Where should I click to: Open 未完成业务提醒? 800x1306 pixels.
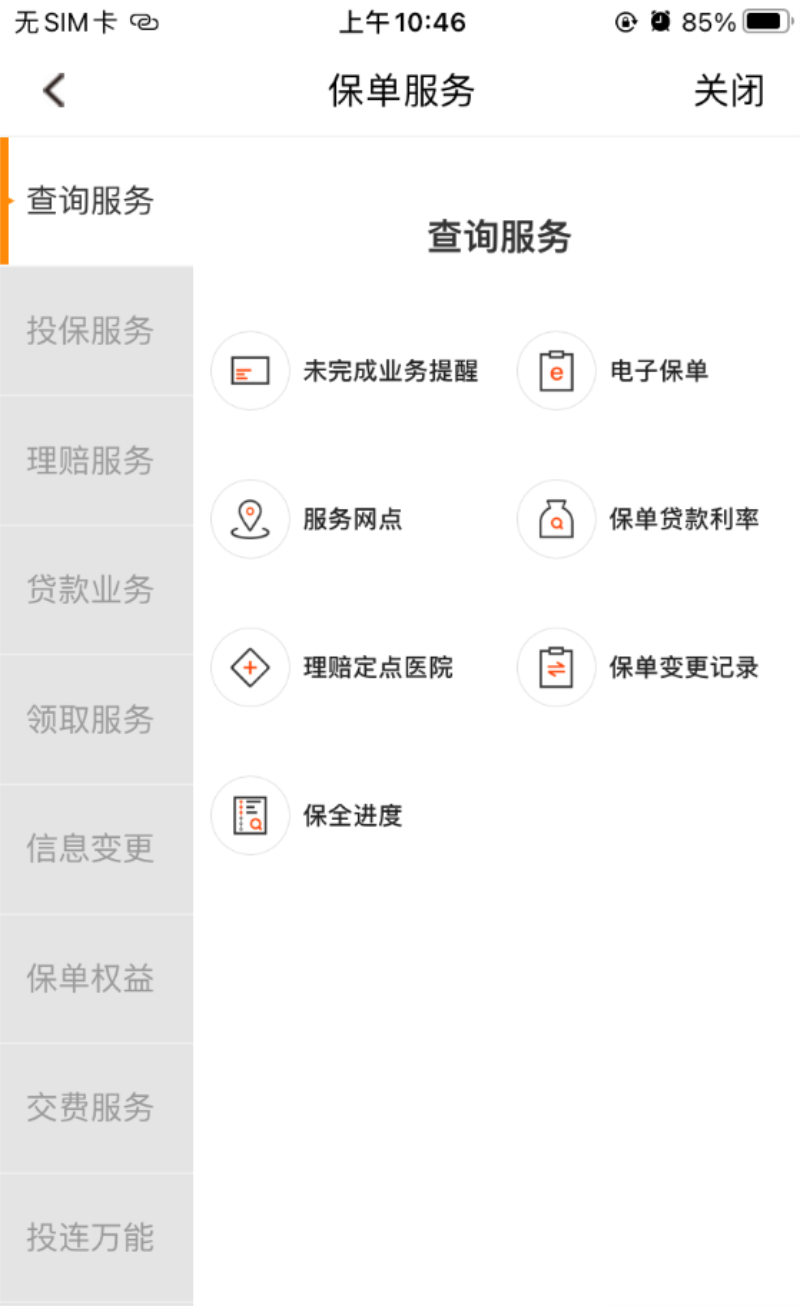coord(345,371)
